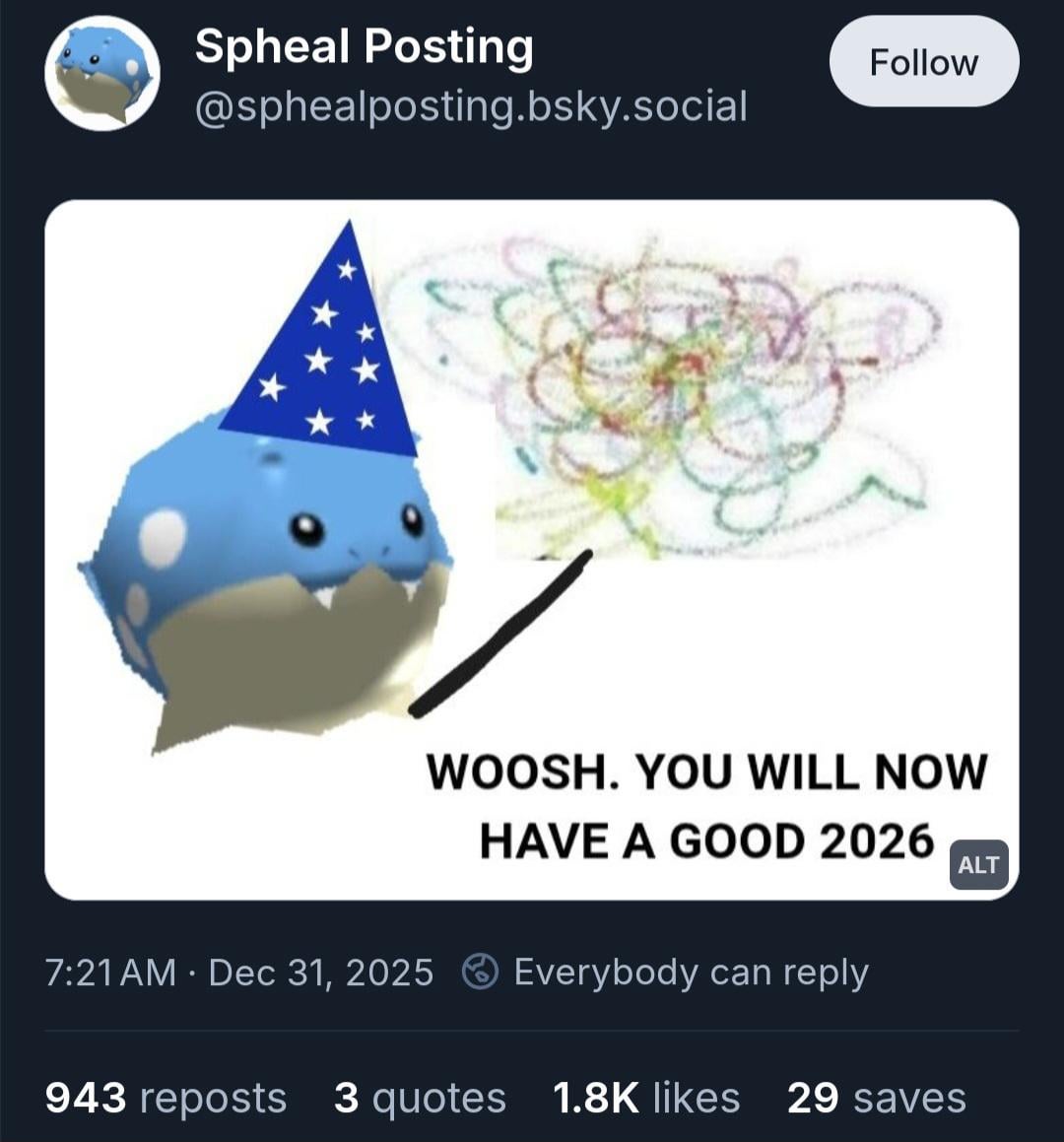Open Spheal Posting's profile avatar
This screenshot has width=1064, height=1142.
(102, 74)
